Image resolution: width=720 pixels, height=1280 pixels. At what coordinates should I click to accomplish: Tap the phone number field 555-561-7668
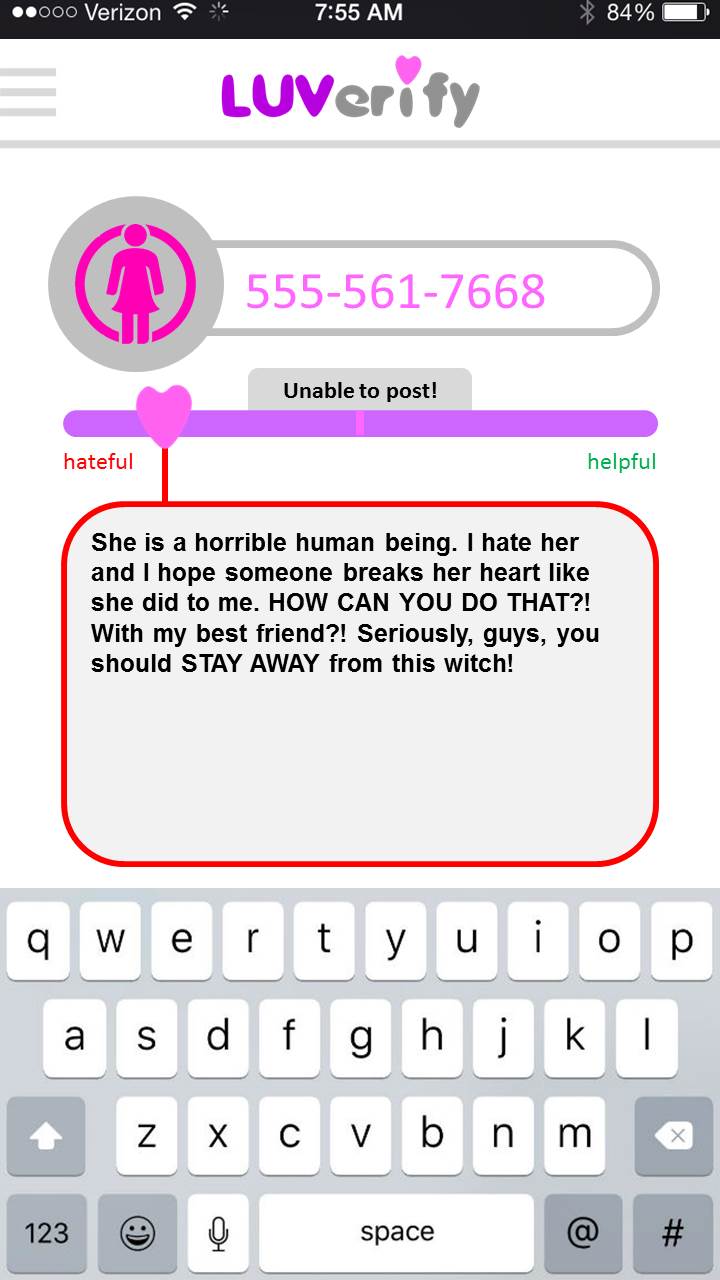point(430,290)
